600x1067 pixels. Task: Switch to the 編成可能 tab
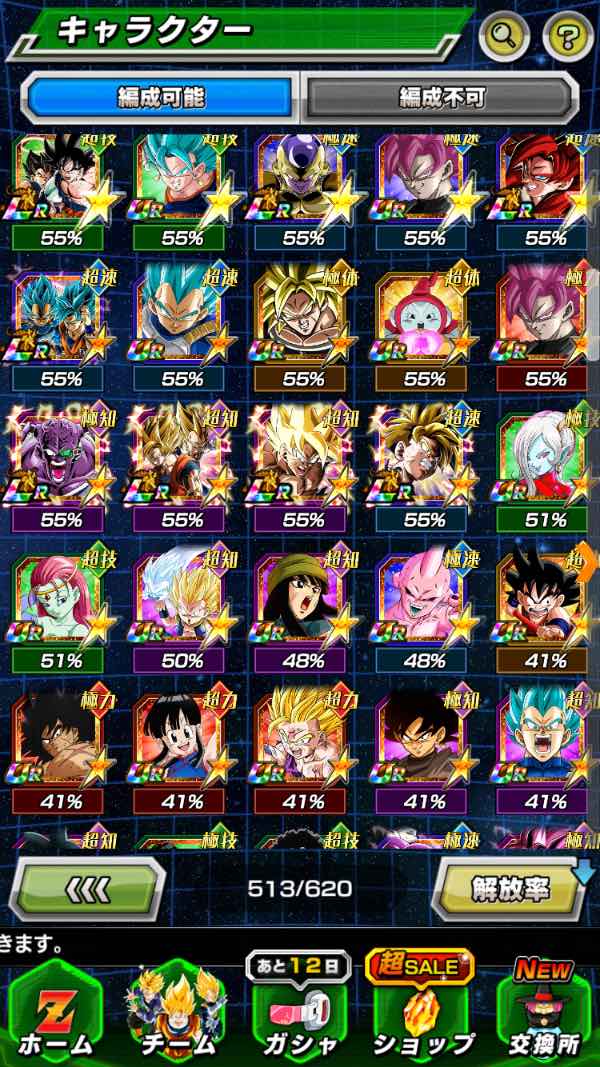(162, 97)
